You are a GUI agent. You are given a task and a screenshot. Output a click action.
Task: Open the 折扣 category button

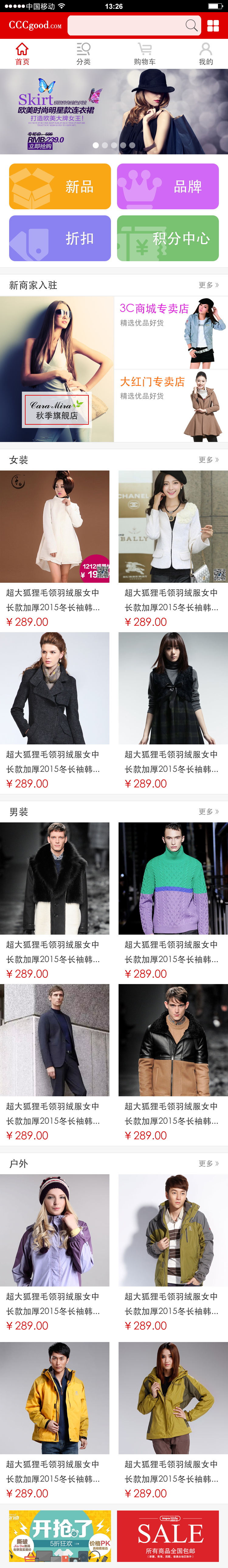point(60,238)
